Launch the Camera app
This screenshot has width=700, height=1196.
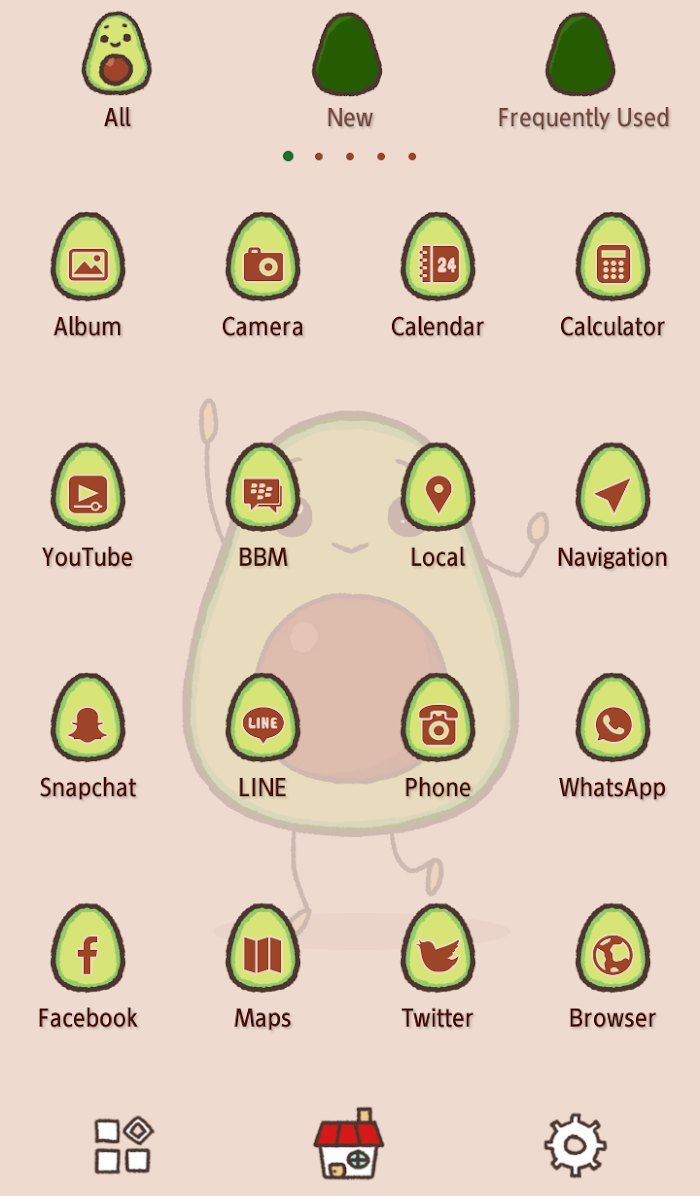pyautogui.click(x=262, y=276)
